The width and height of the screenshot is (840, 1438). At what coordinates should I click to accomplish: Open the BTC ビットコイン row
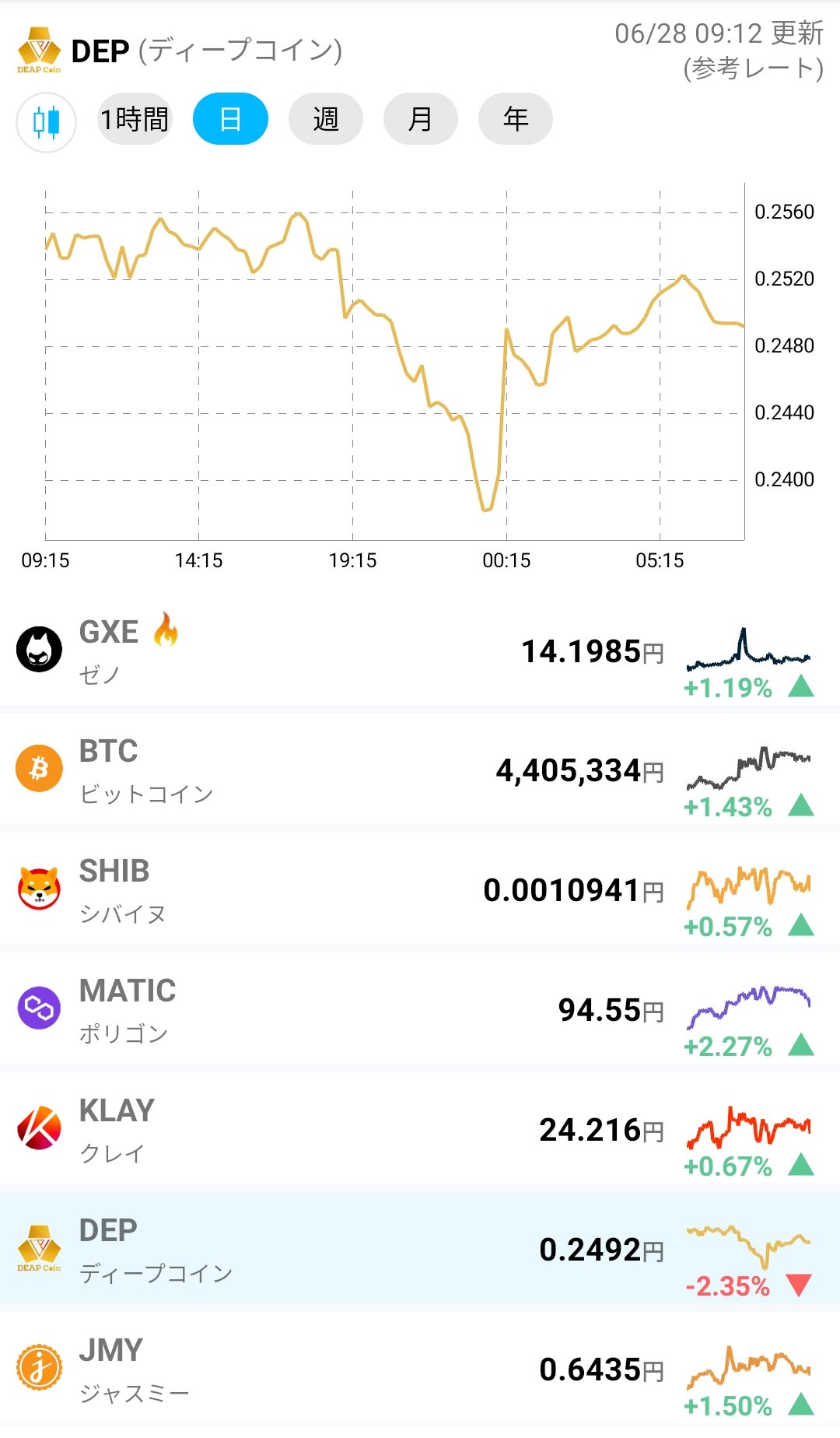pos(420,770)
